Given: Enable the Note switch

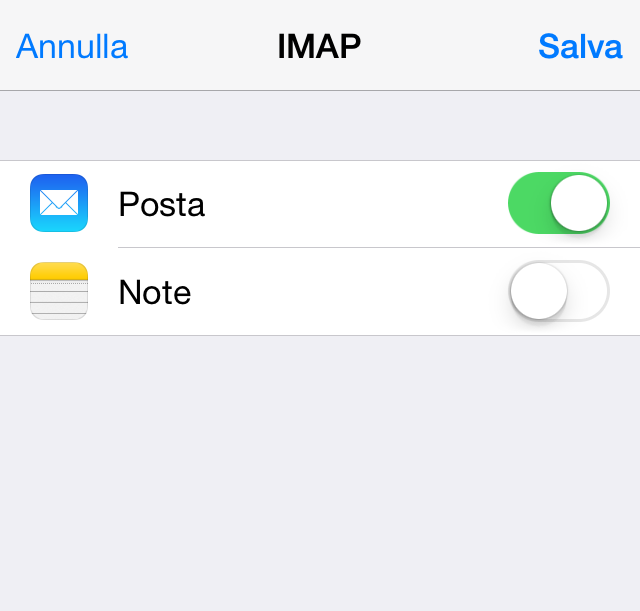Looking at the screenshot, I should (x=559, y=291).
